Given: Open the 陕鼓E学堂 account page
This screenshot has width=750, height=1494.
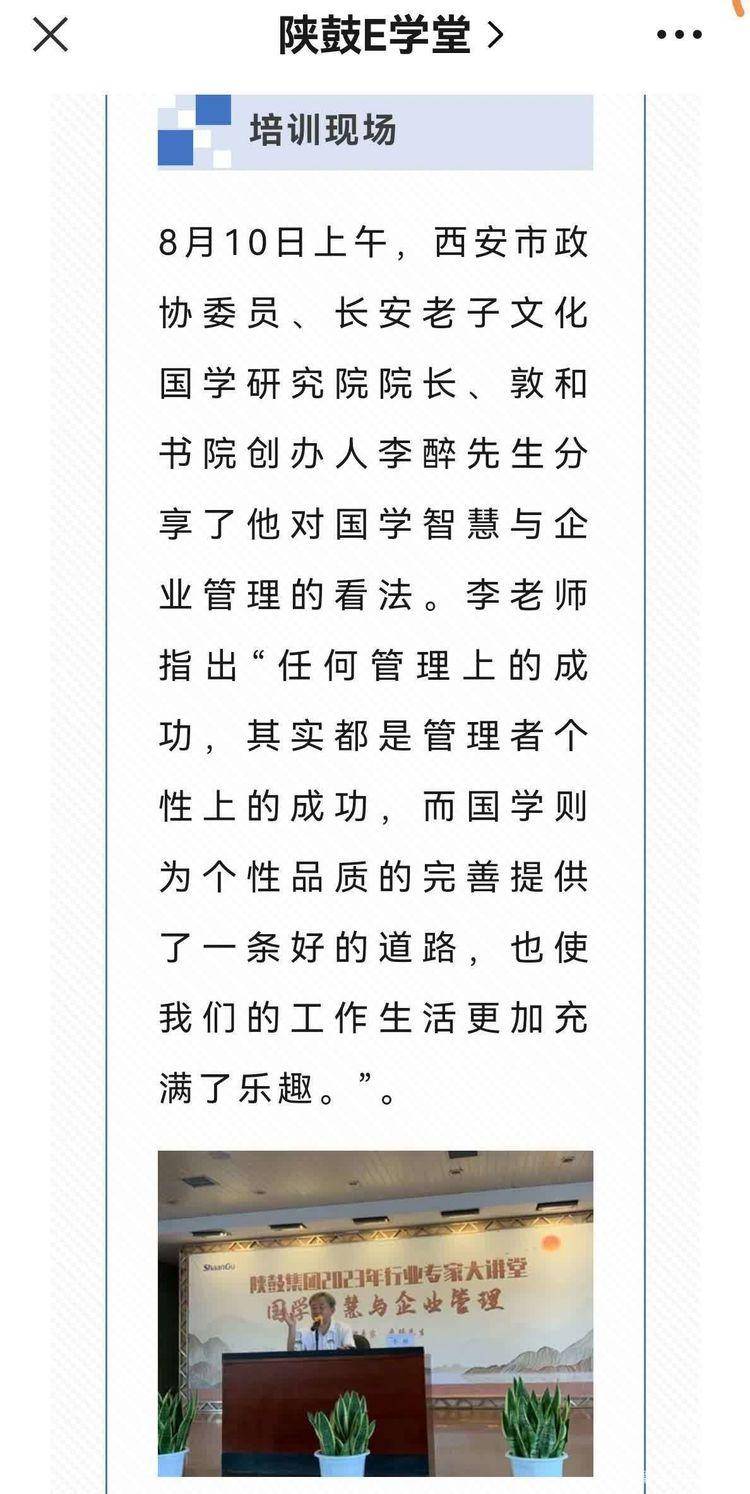Looking at the screenshot, I should pos(391,36).
